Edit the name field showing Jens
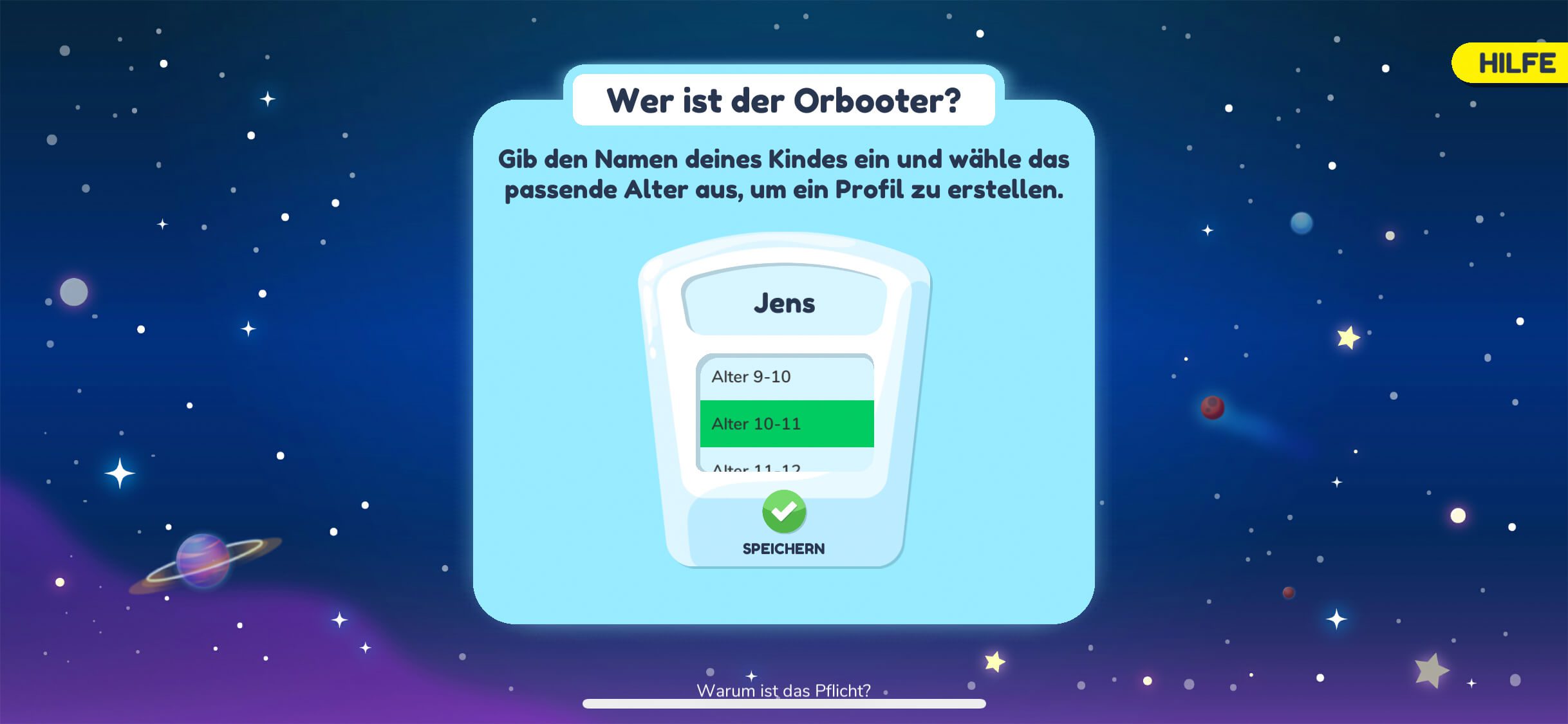 784,303
